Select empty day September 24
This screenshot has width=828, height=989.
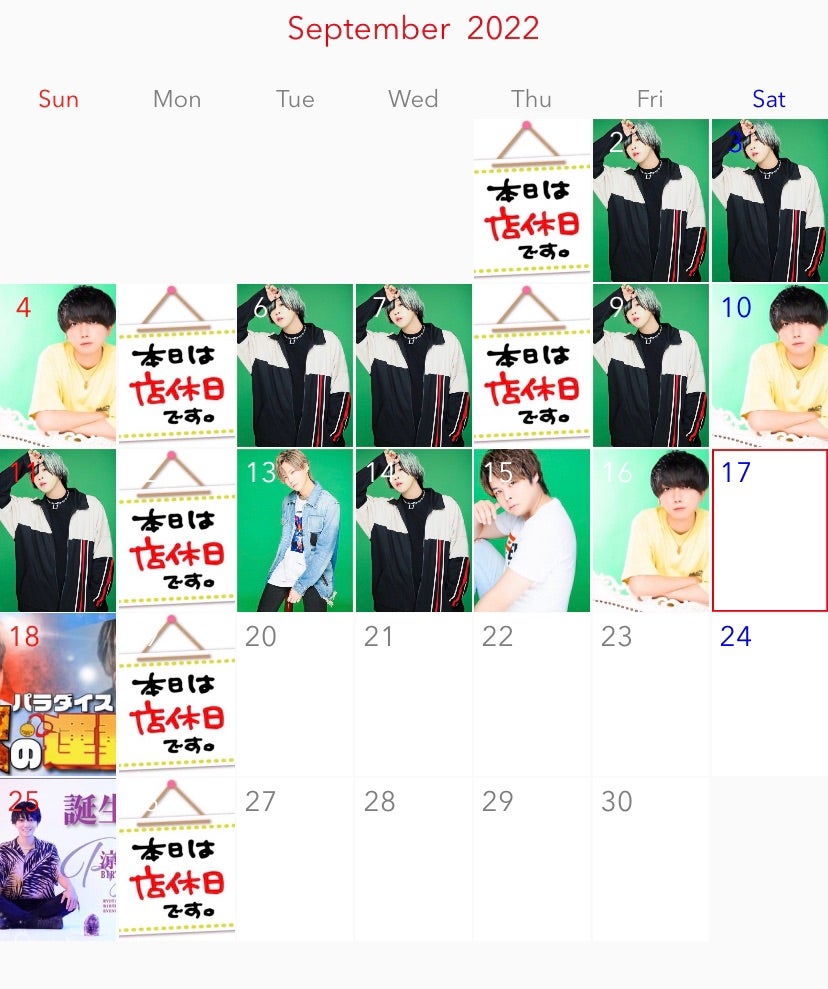click(x=769, y=695)
